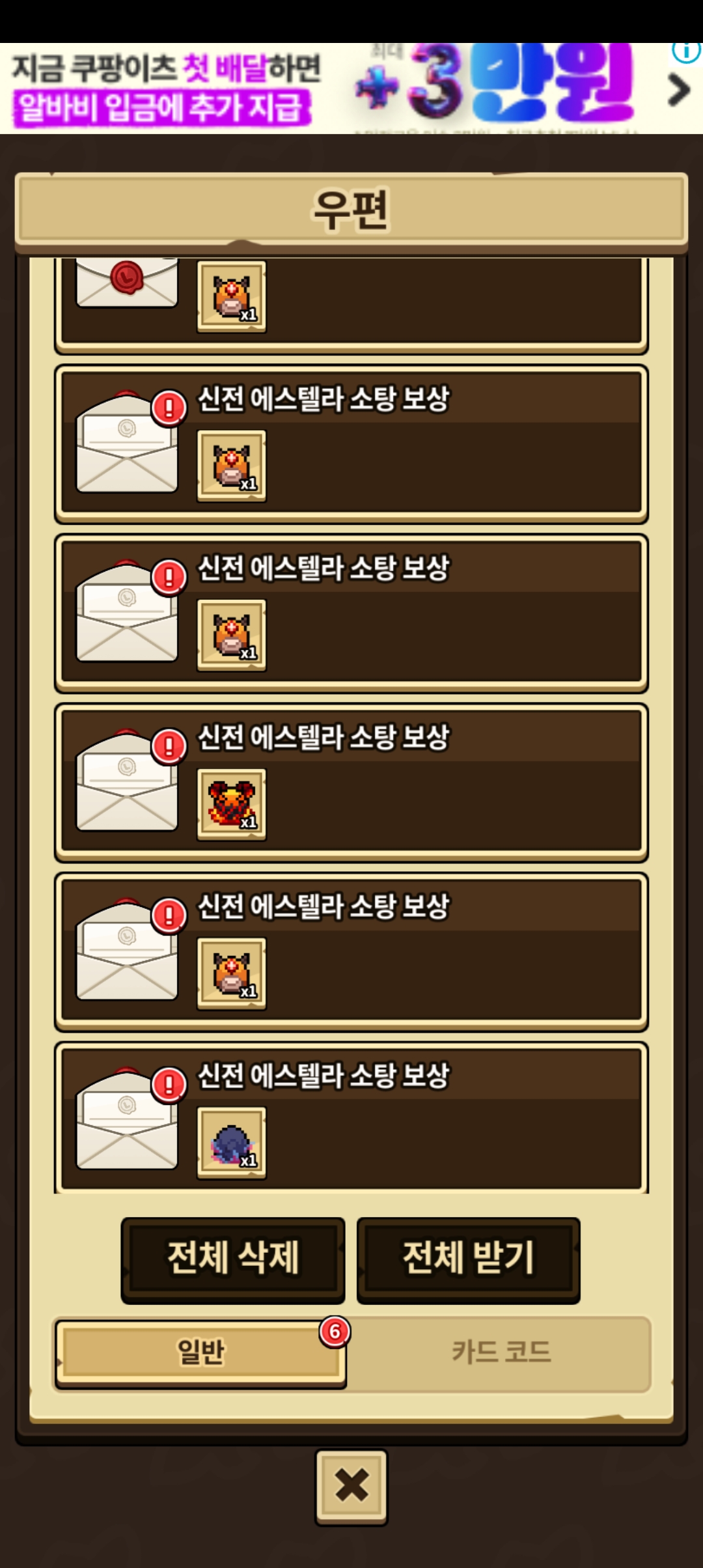
Task: Claim all mail with 전체 받기
Action: click(x=468, y=1259)
